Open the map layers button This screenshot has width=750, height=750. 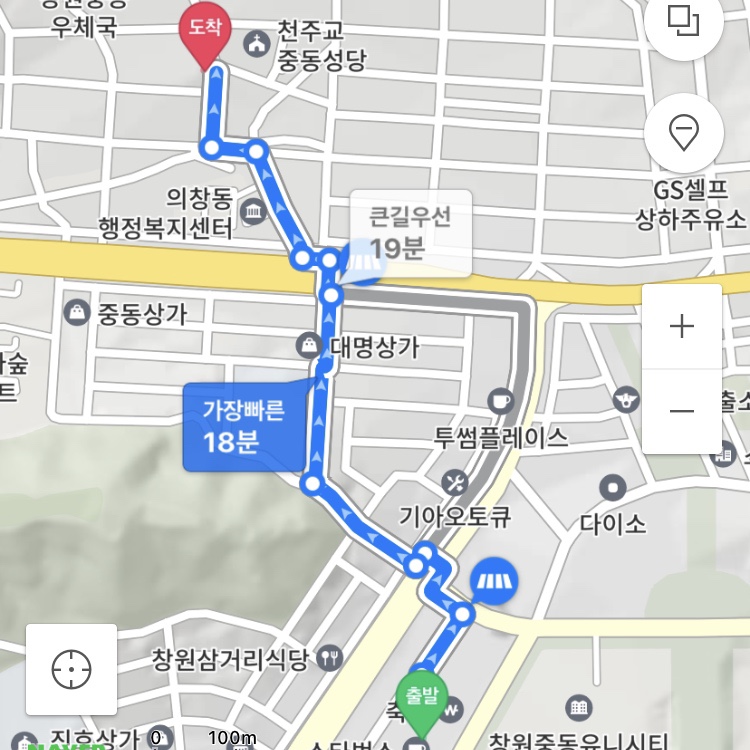click(685, 20)
